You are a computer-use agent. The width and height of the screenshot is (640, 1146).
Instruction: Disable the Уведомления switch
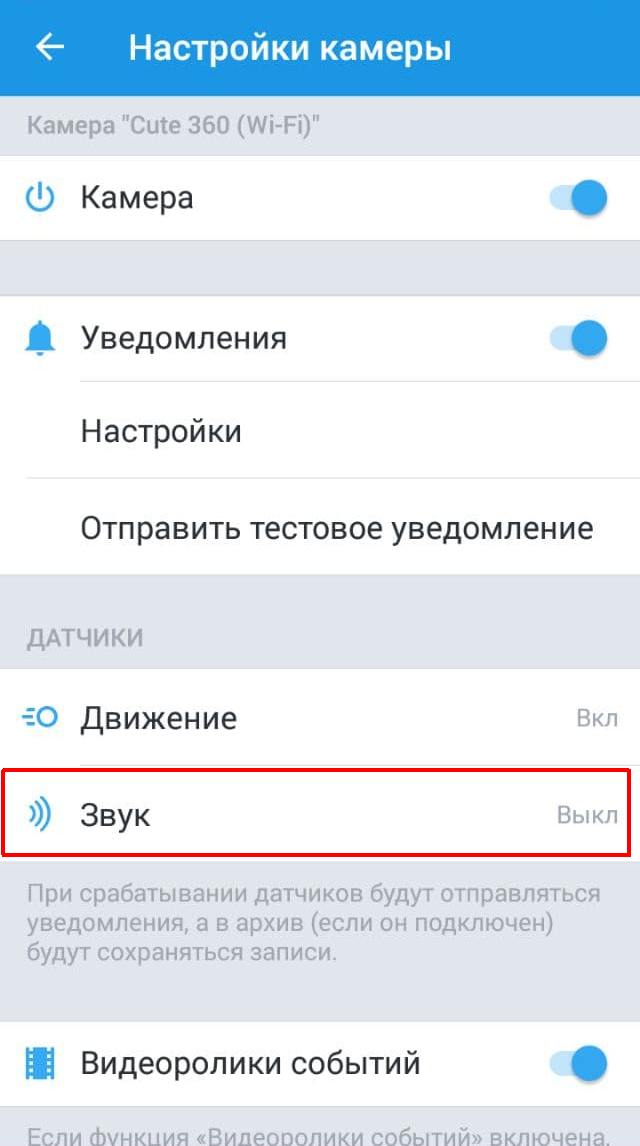pos(579,338)
